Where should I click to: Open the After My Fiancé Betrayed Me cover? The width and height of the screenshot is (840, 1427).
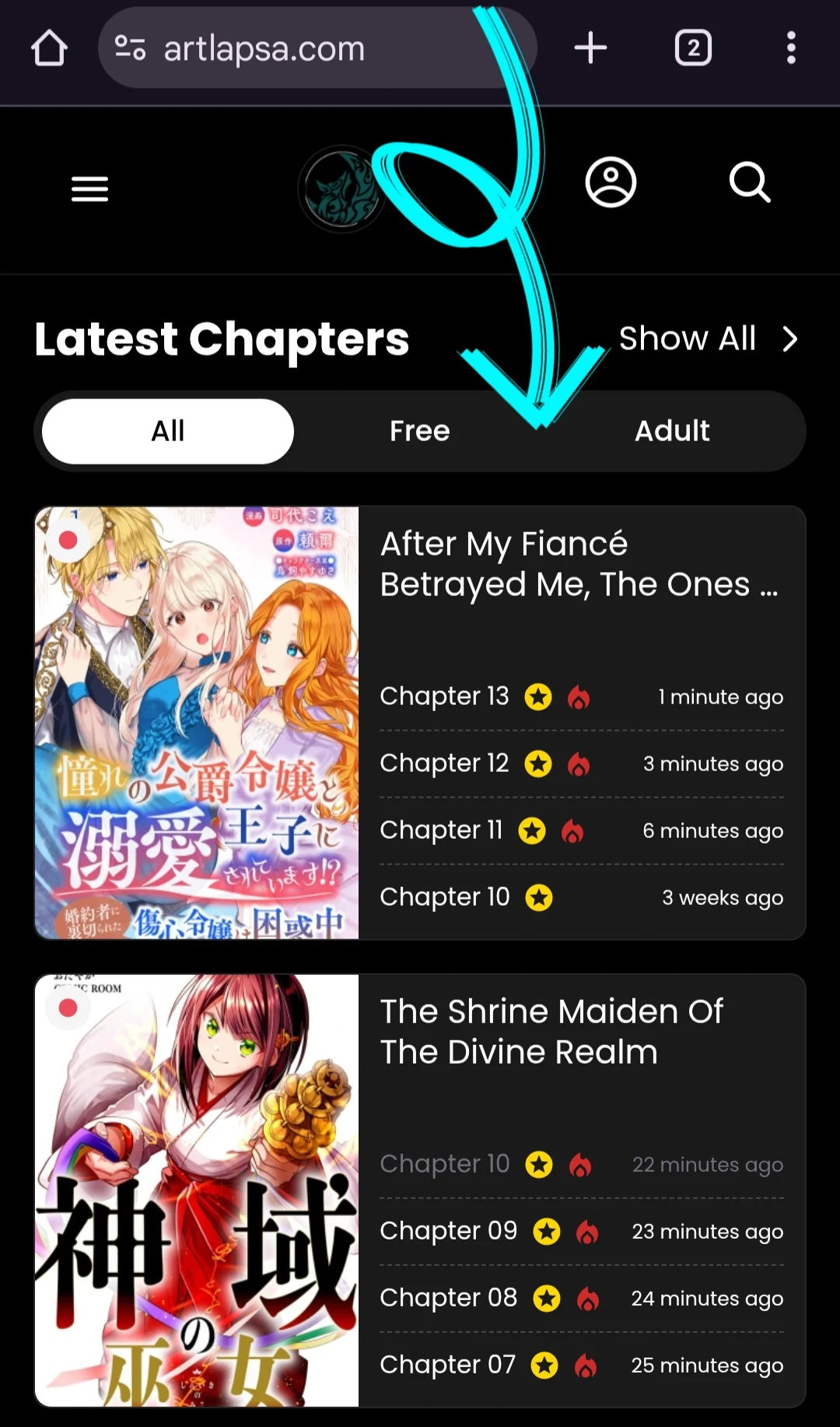197,723
